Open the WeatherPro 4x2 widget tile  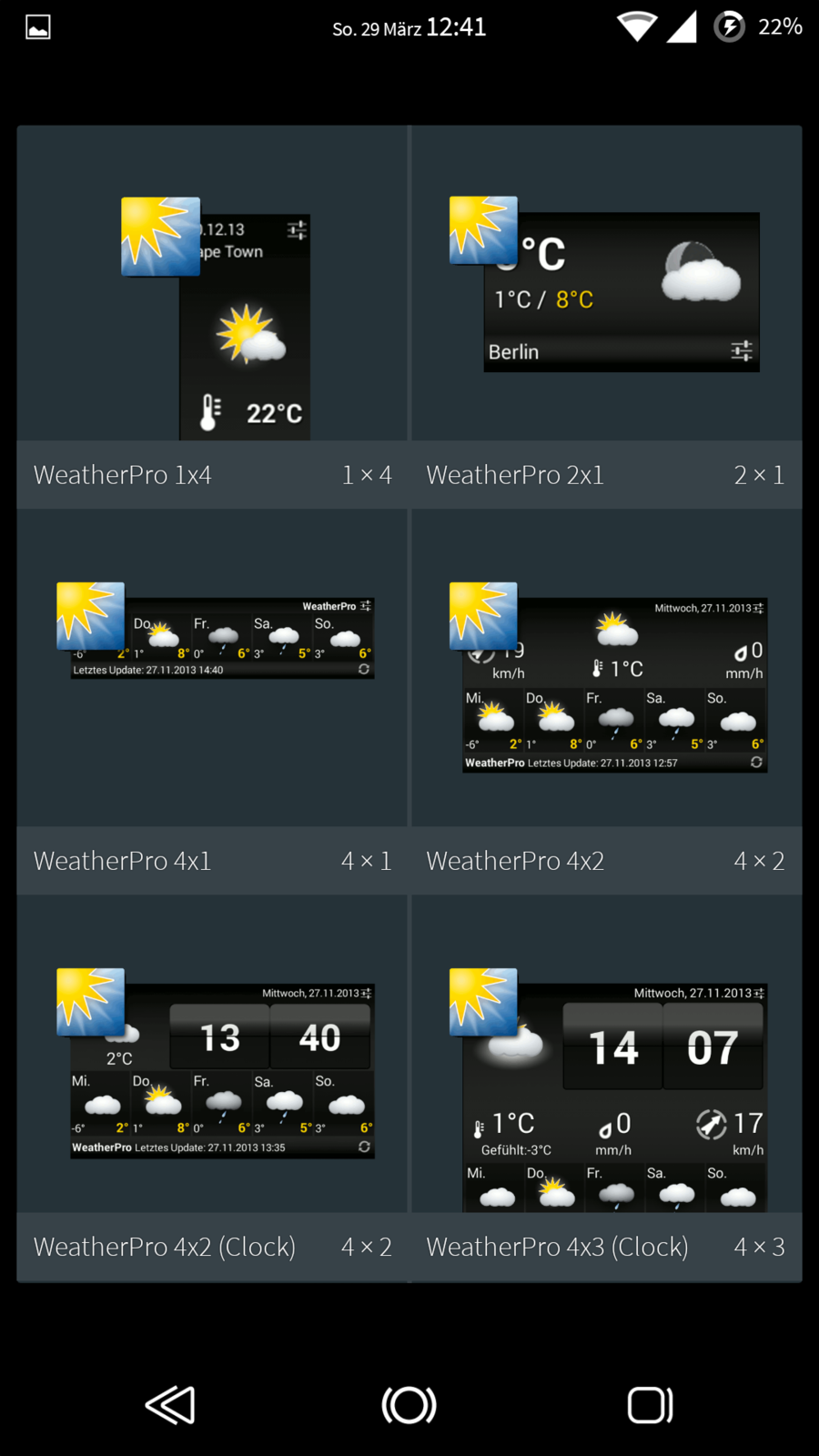point(606,701)
